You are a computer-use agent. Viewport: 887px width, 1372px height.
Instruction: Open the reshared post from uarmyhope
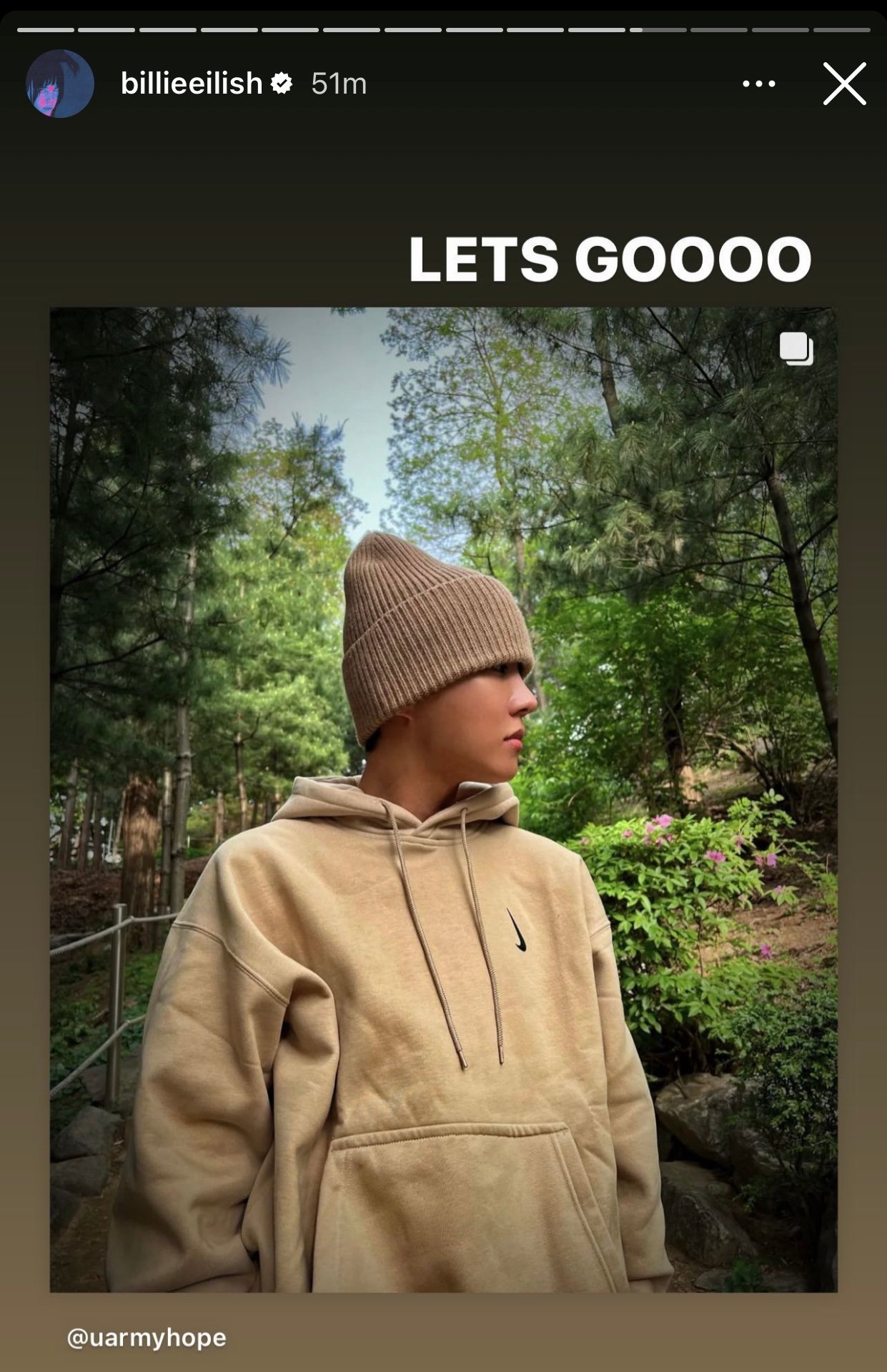[x=443, y=799]
